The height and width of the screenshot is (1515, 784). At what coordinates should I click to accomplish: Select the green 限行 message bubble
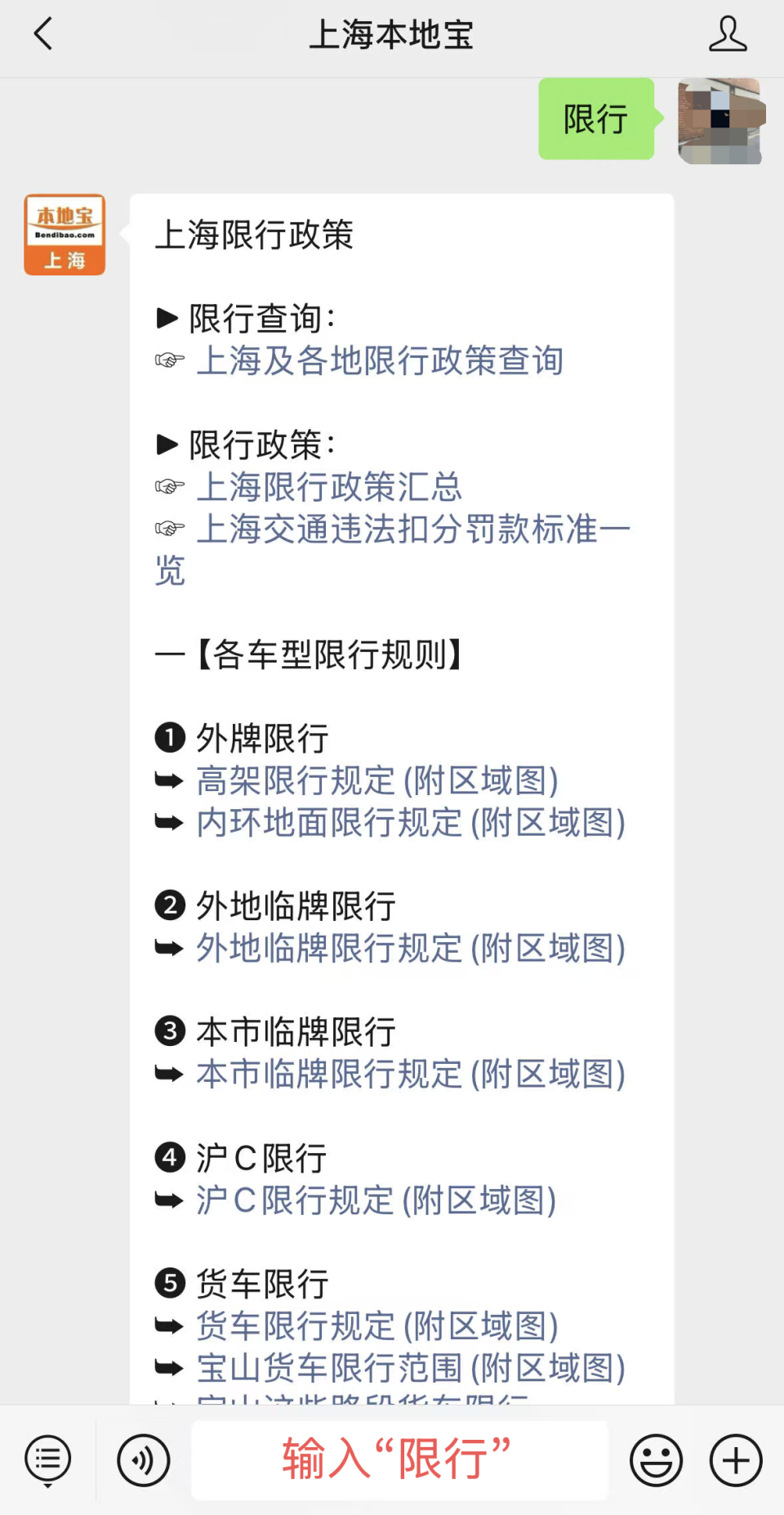click(595, 120)
